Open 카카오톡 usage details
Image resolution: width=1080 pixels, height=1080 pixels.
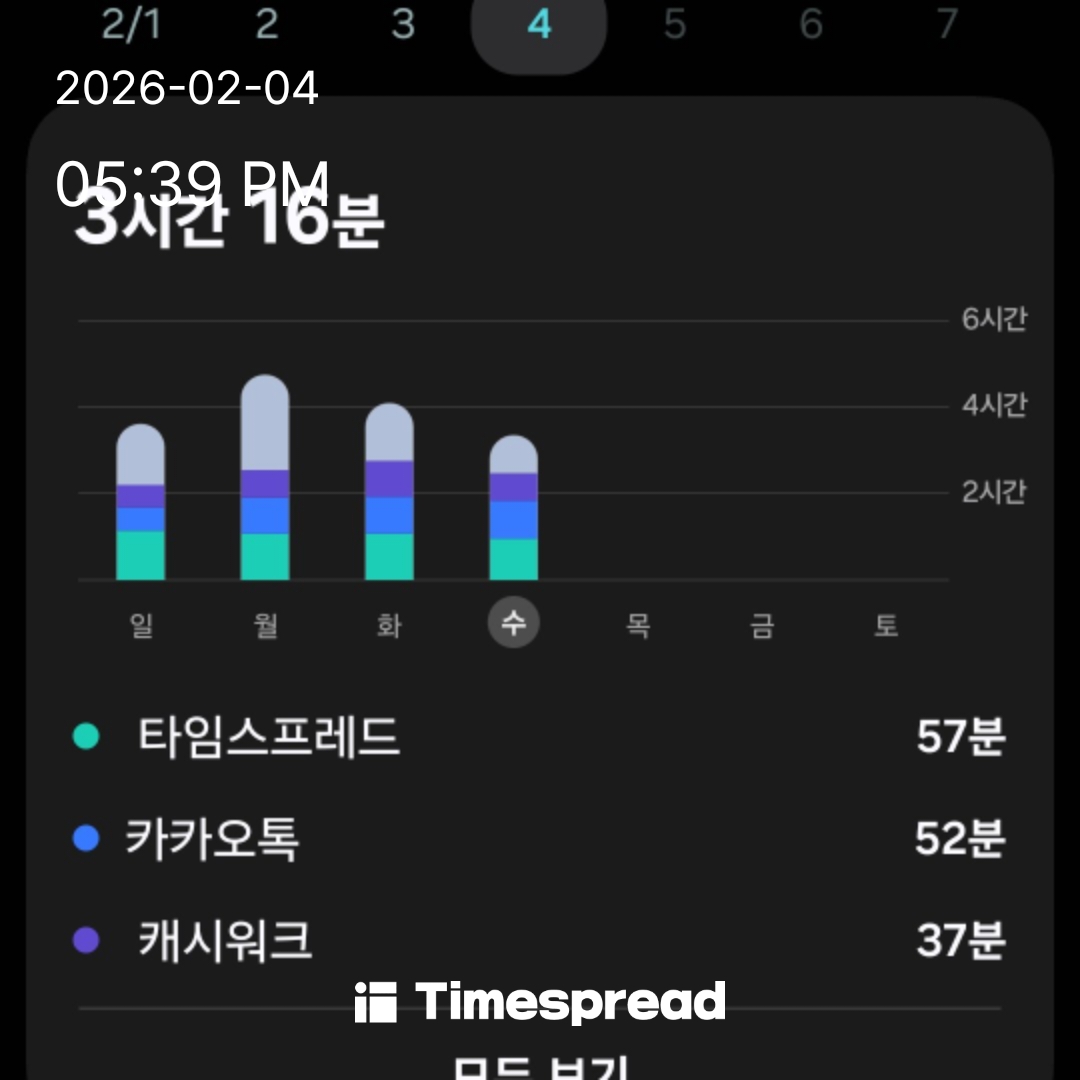click(x=540, y=838)
